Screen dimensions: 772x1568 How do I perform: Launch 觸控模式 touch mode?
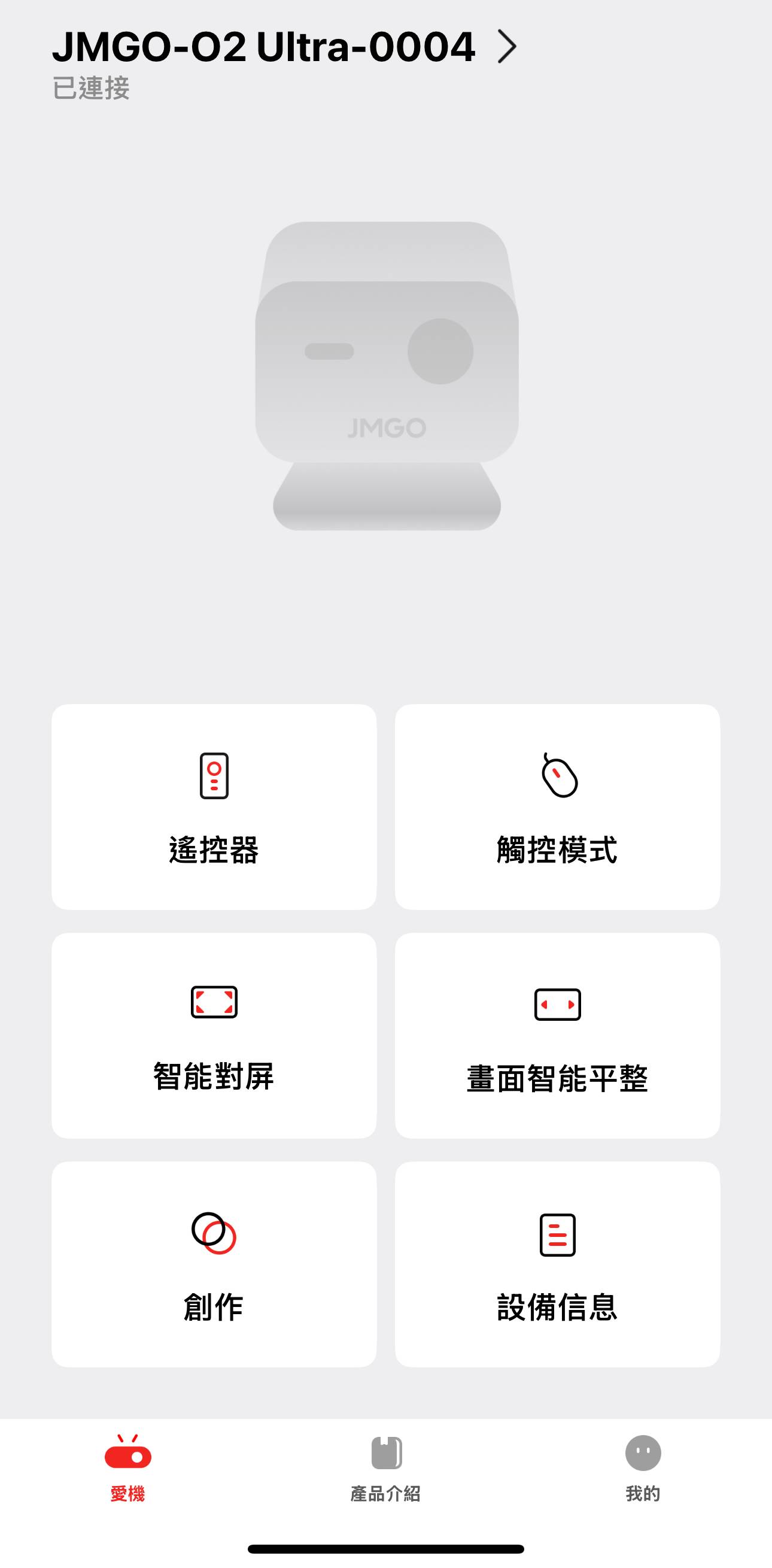(557, 806)
